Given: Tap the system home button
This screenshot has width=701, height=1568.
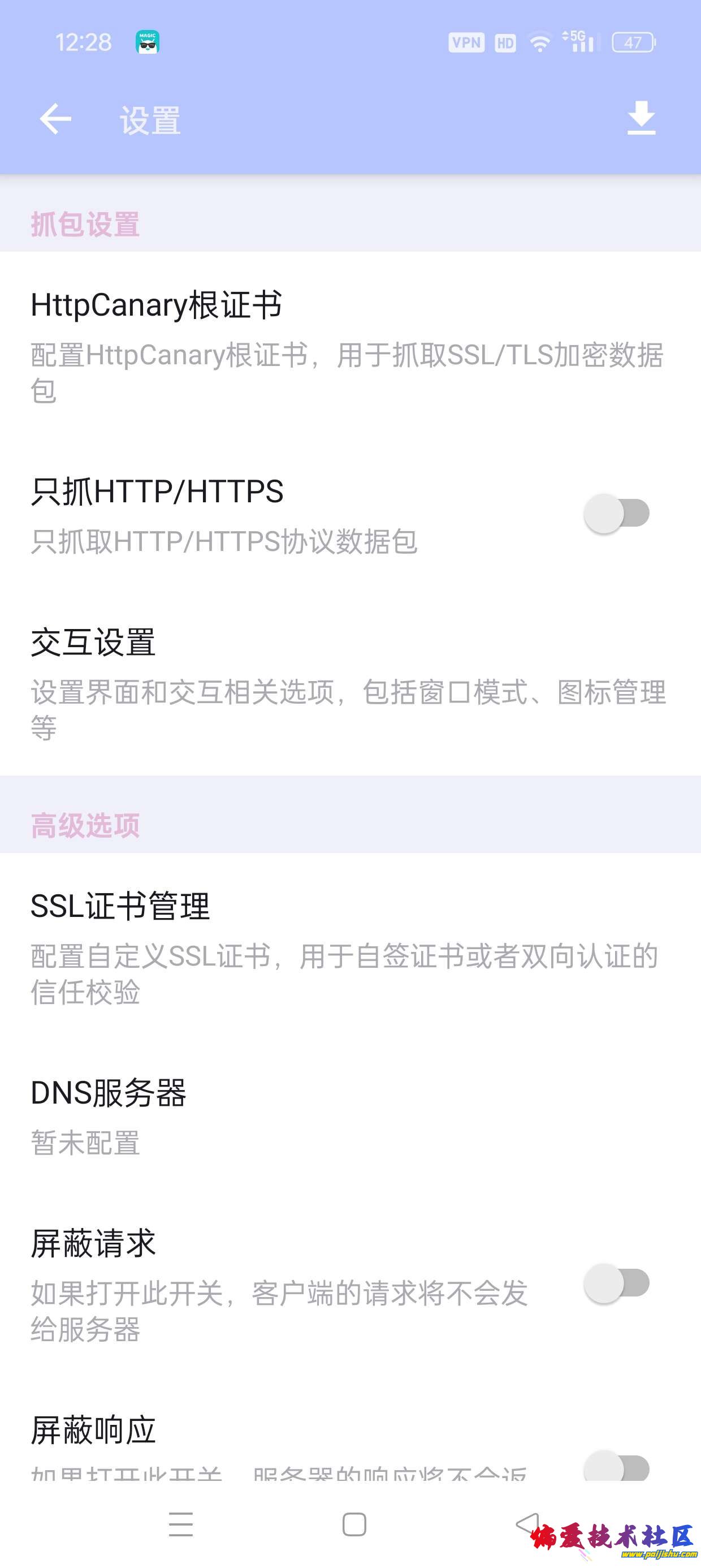Looking at the screenshot, I should tap(354, 1524).
